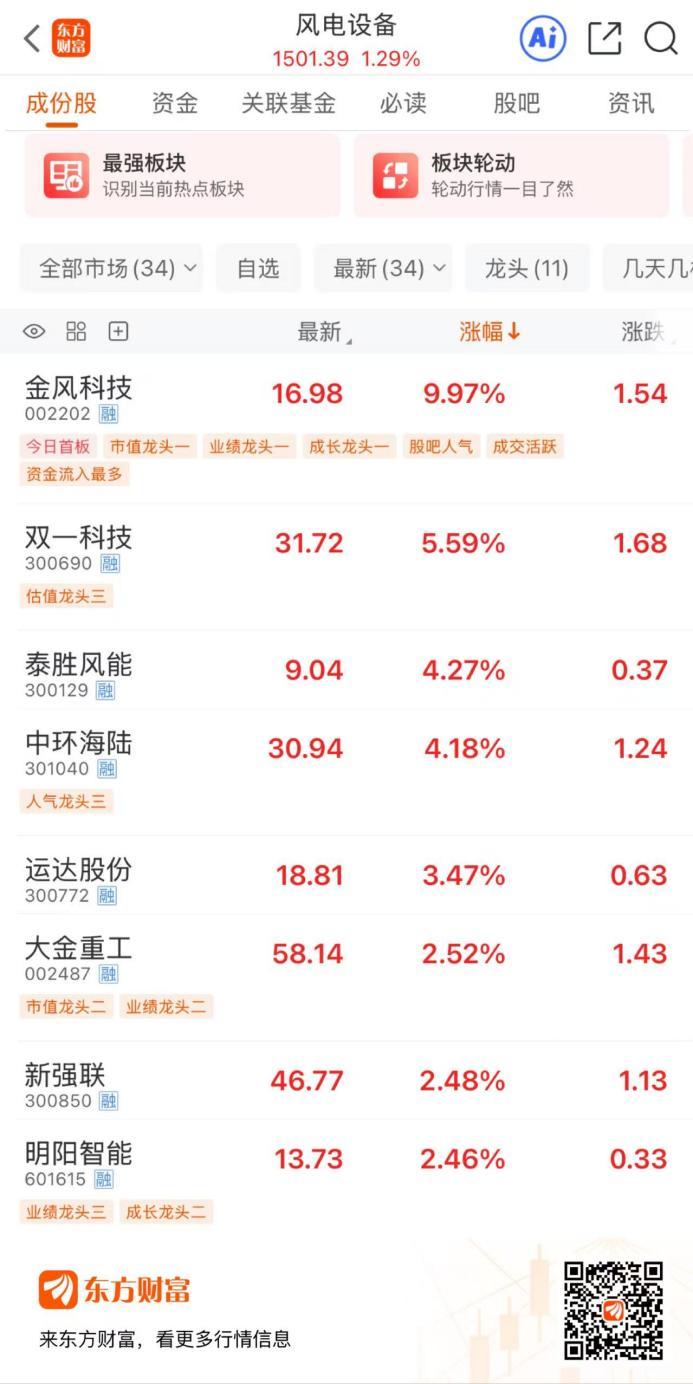Open the 最强板块 card
Viewport: 693px width, 1384px height.
182,175
